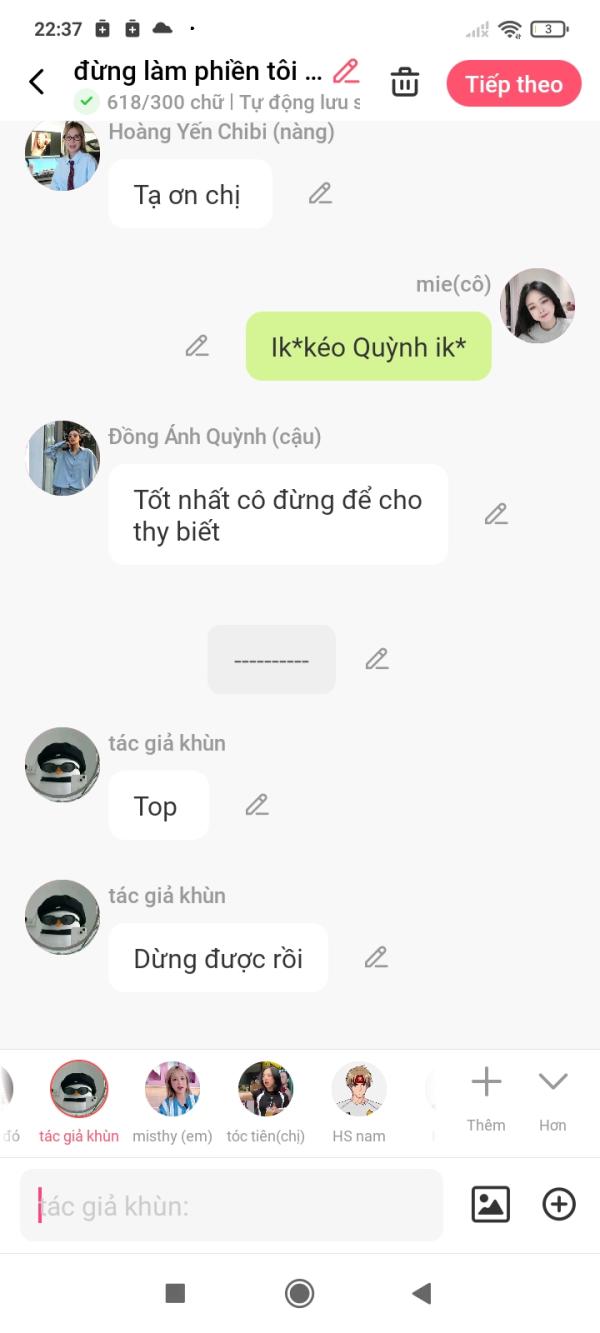Go to the system home screen
This screenshot has height=1333, width=600.
pos(299,1293)
